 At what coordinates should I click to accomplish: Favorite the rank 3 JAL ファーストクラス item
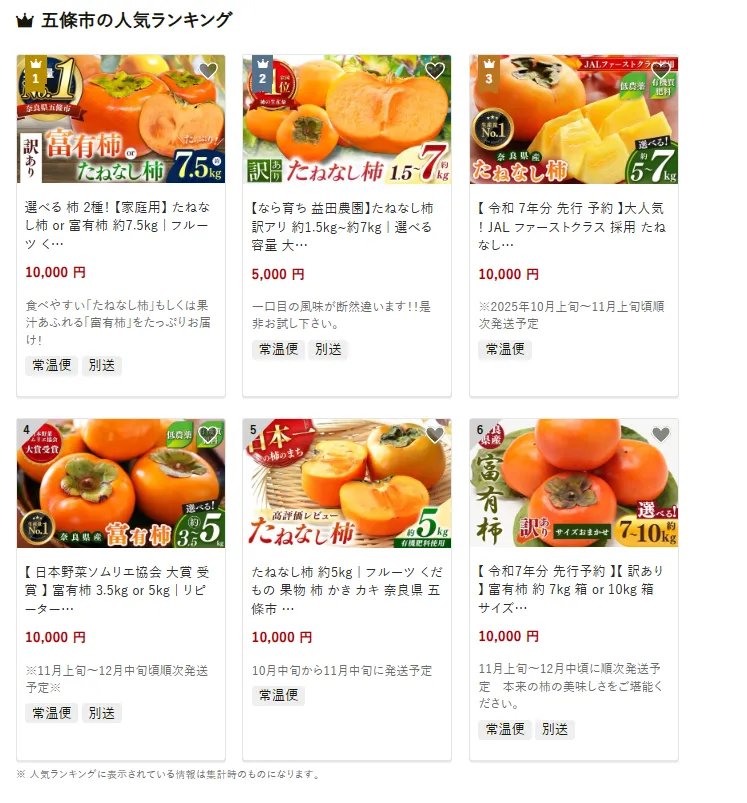coord(661,71)
